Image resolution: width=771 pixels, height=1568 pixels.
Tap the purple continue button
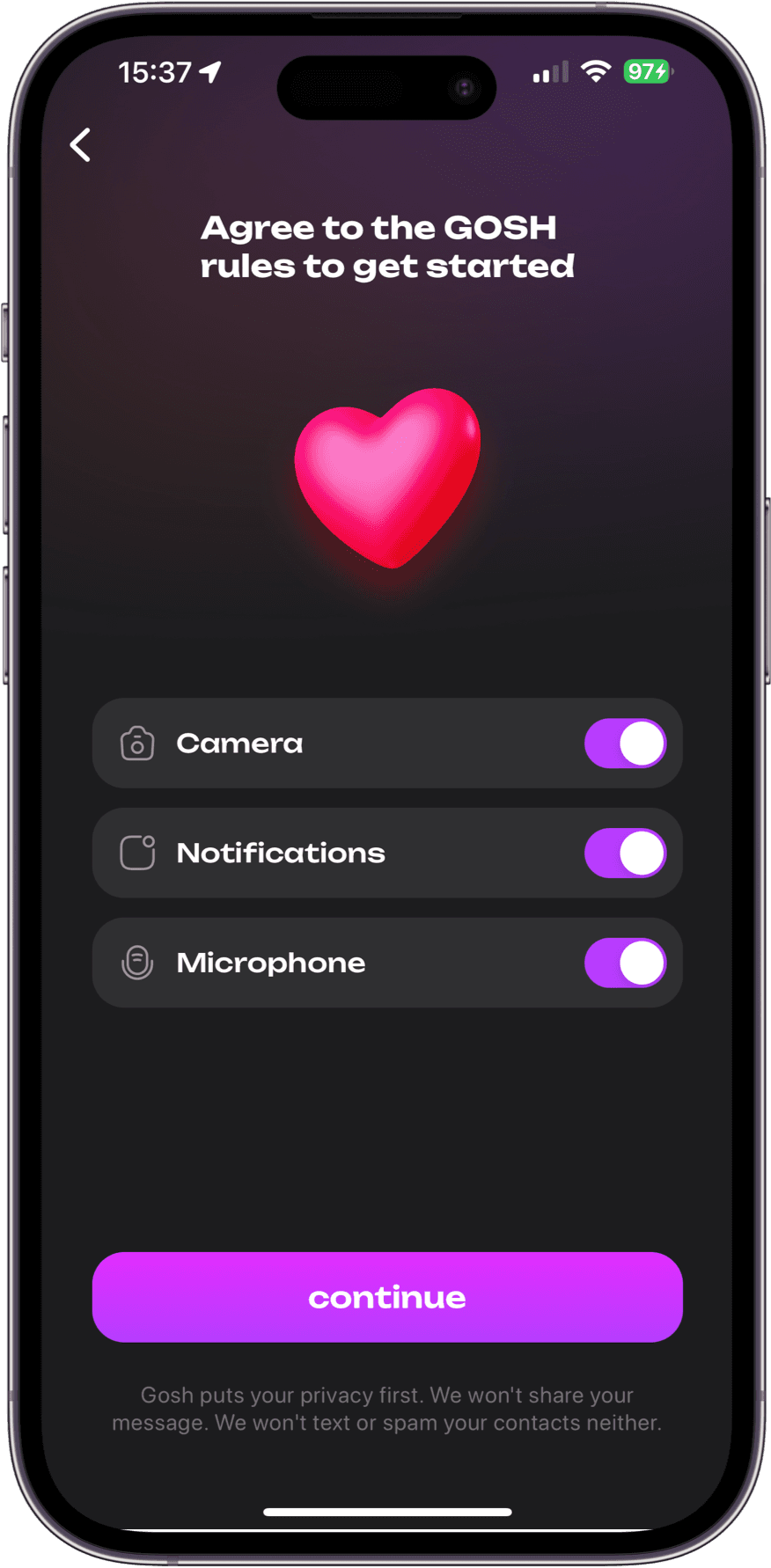(x=387, y=1297)
